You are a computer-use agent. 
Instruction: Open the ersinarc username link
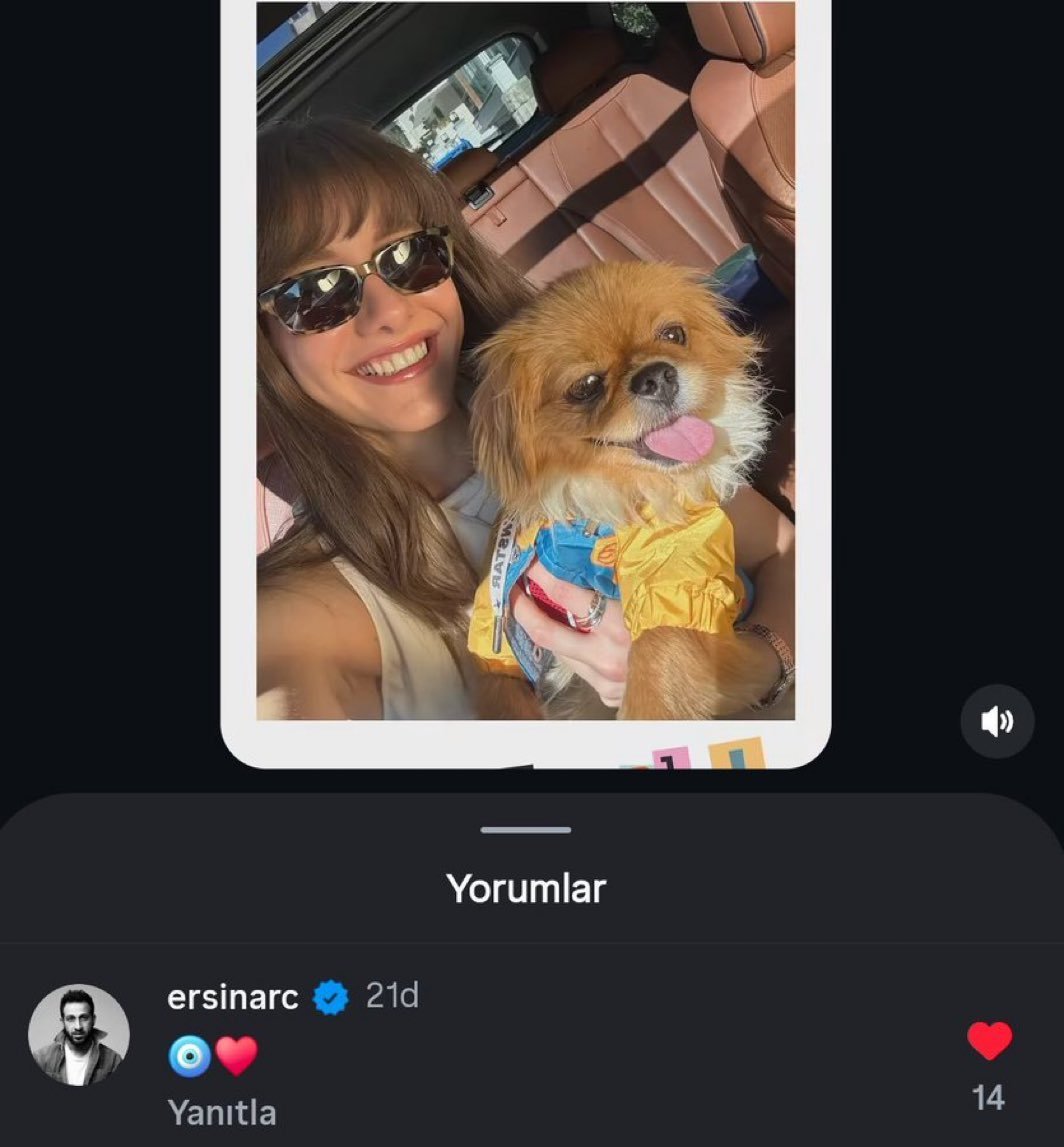(x=233, y=997)
